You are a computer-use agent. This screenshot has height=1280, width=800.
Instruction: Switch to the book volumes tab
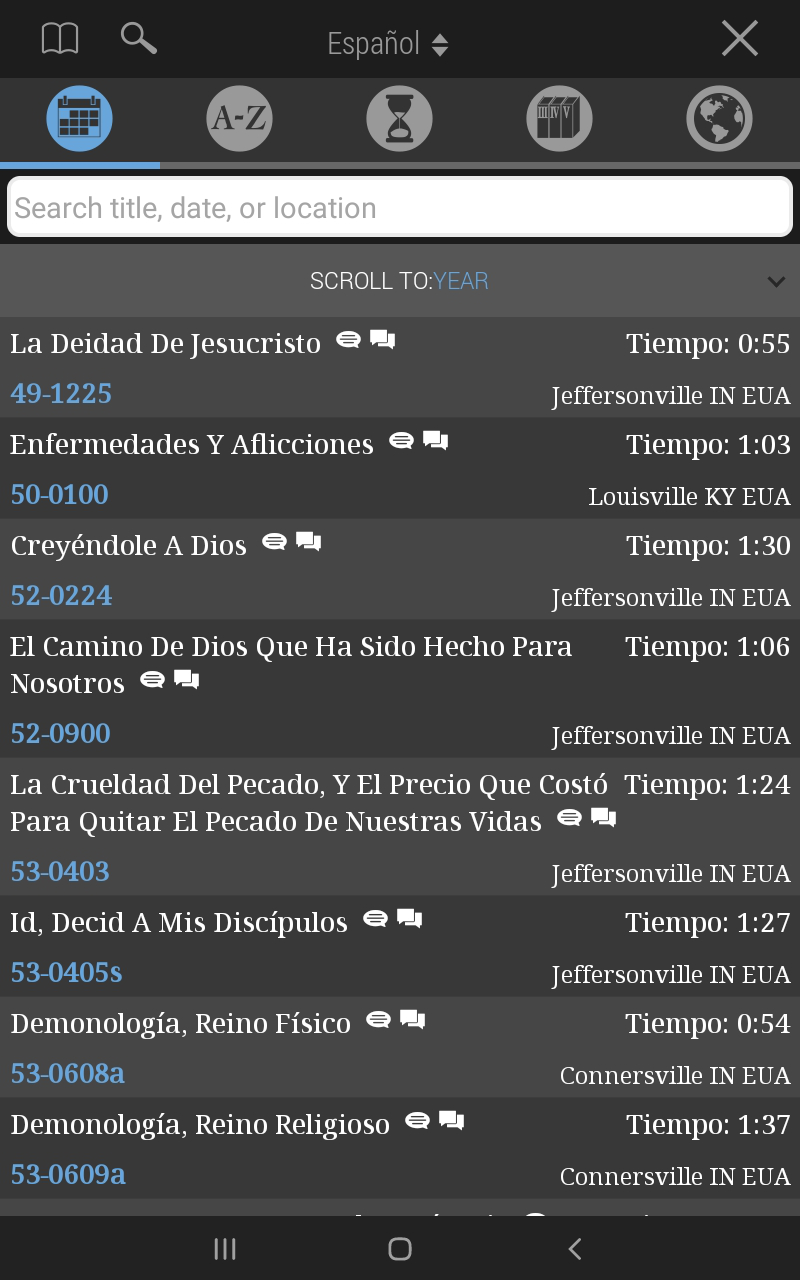click(560, 119)
